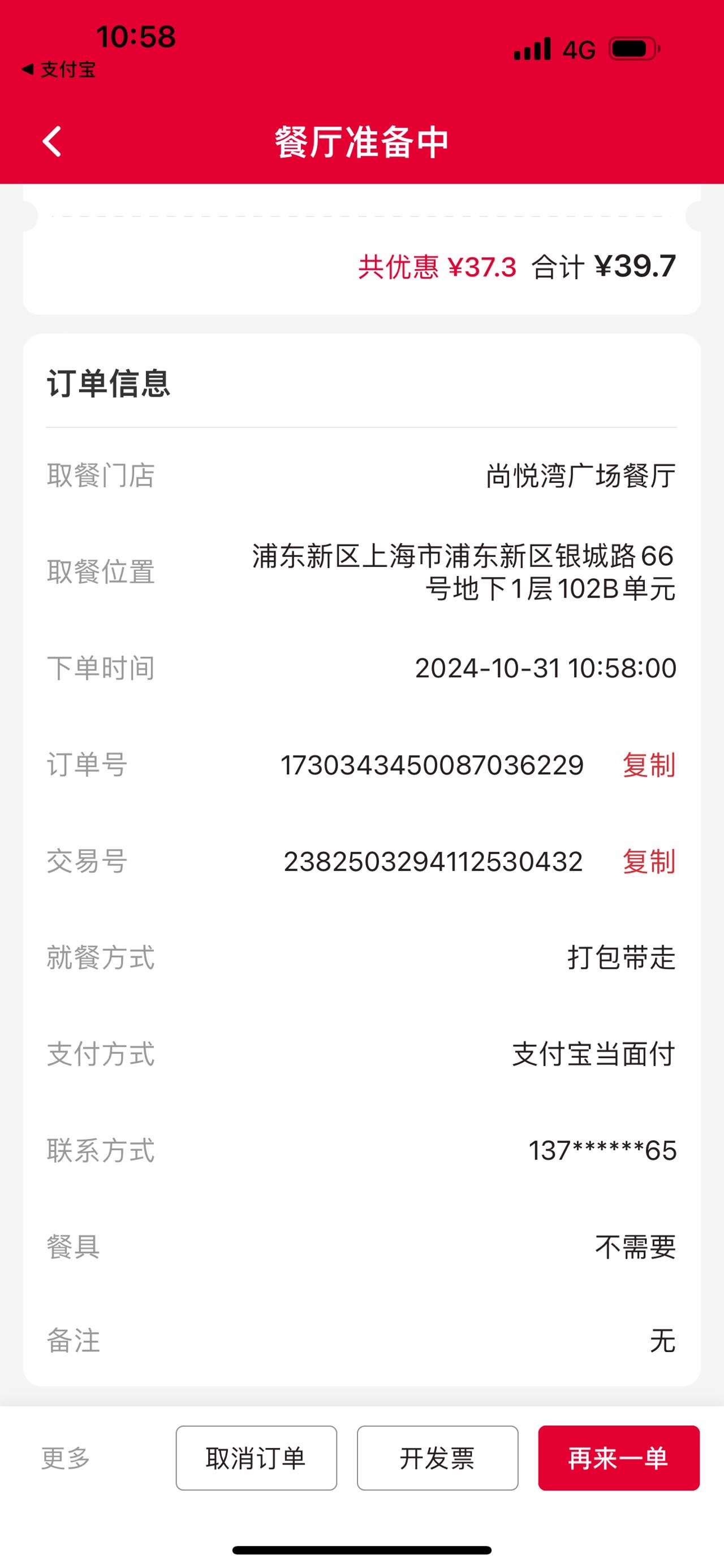Copy the transaction number 交易号
724x1568 pixels.
click(x=649, y=861)
